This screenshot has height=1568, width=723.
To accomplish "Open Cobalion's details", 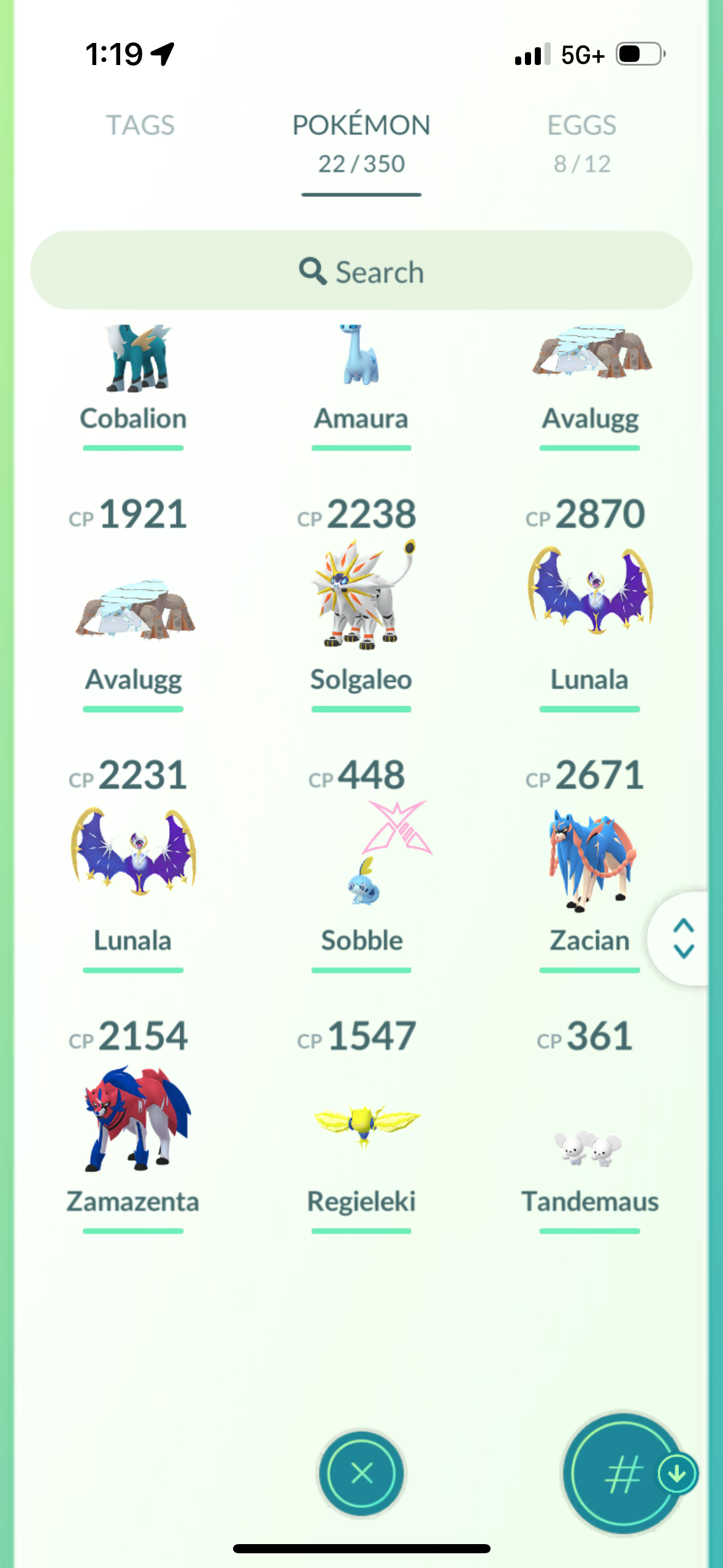I will [x=133, y=374].
